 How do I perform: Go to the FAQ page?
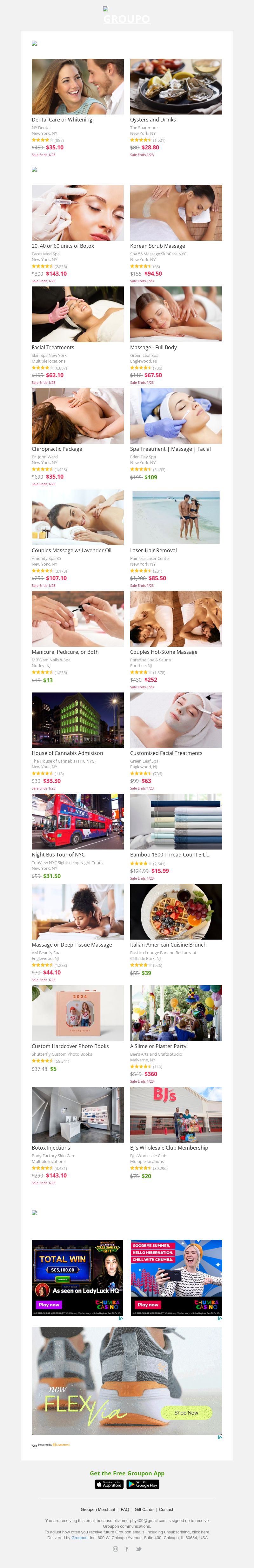click(125, 1510)
